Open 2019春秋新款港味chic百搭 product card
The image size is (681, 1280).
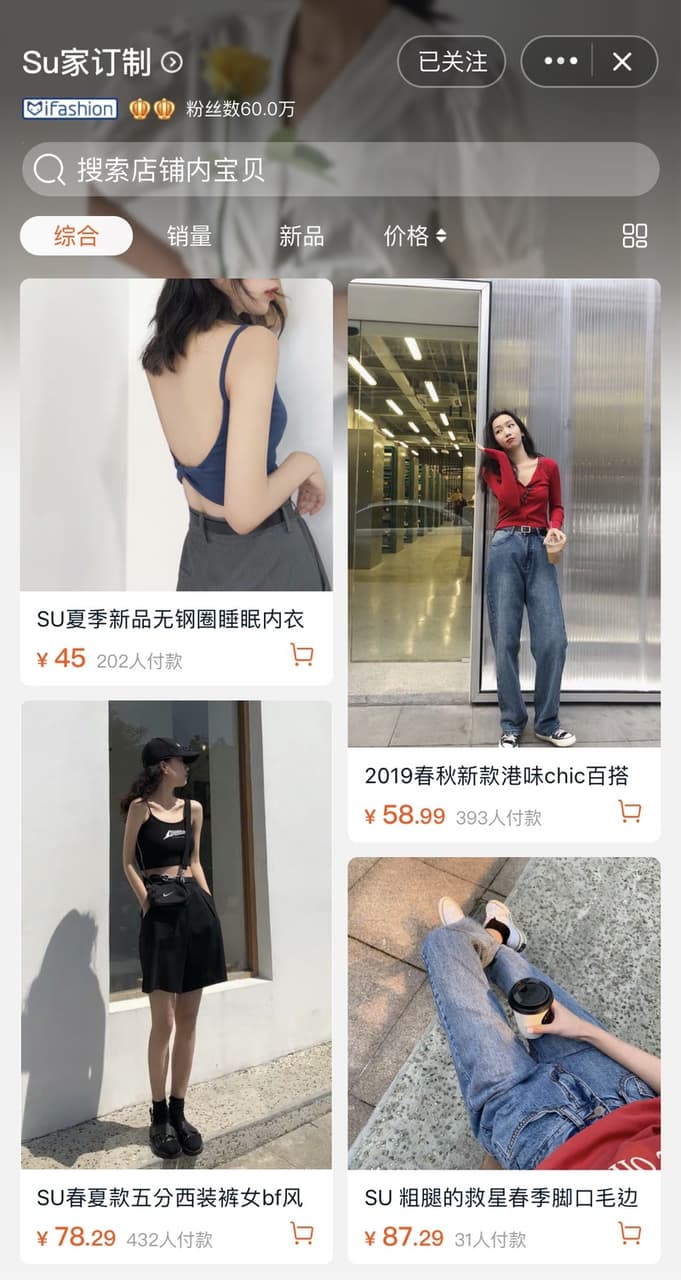[504, 560]
